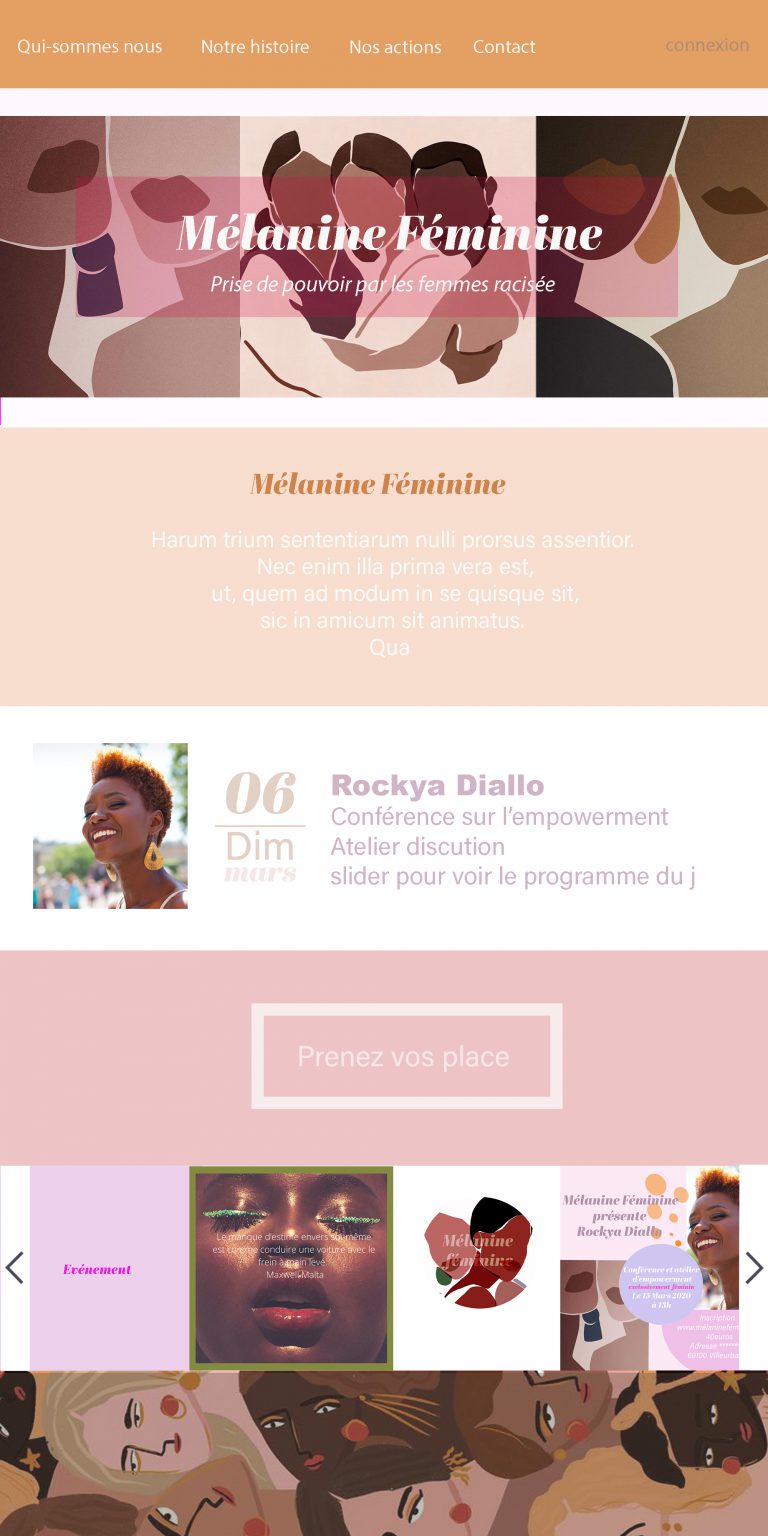
Task: Open the Rockya Diallo conference flyer tile
Action: pyautogui.click(x=649, y=1268)
